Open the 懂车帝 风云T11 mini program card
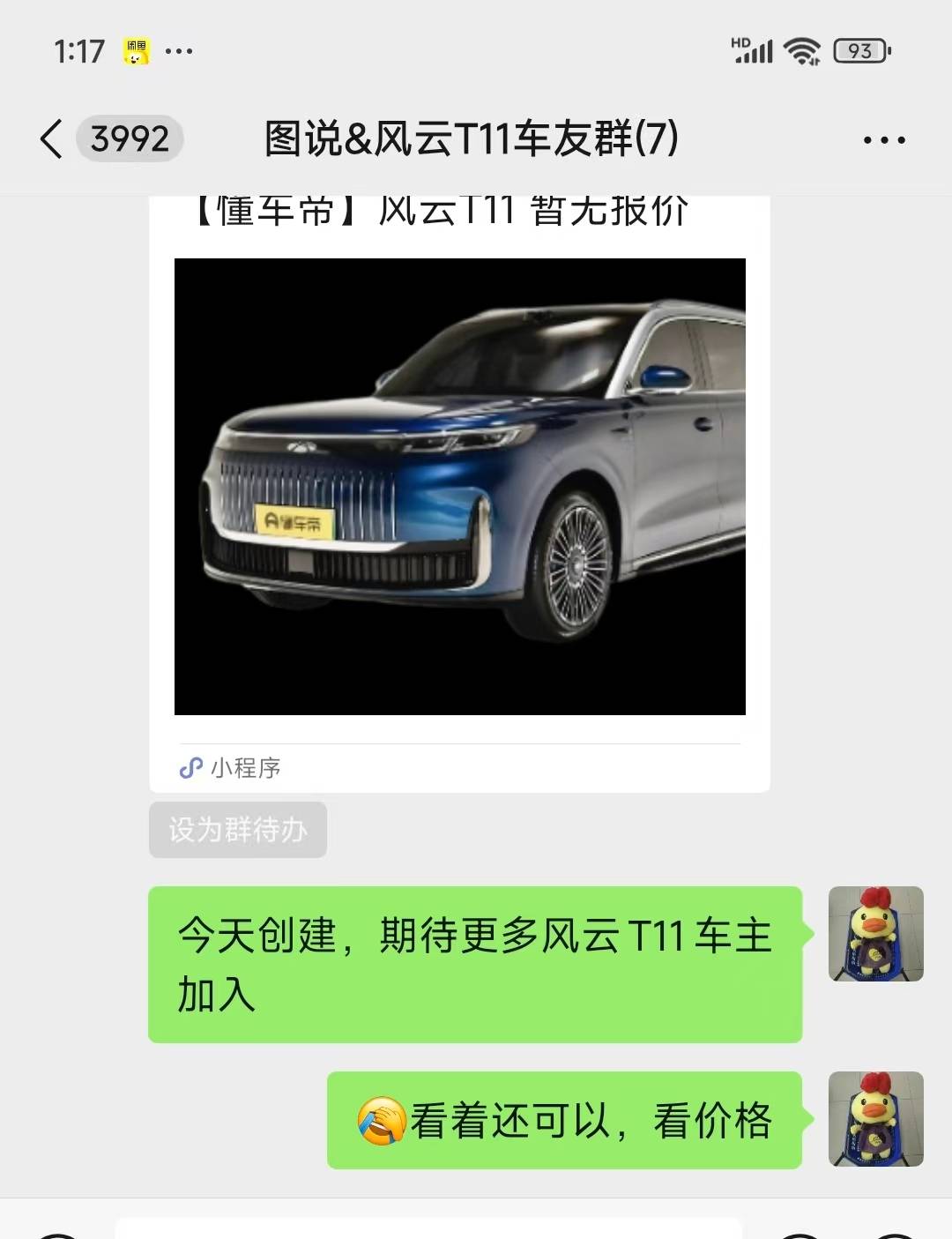 tap(459, 486)
